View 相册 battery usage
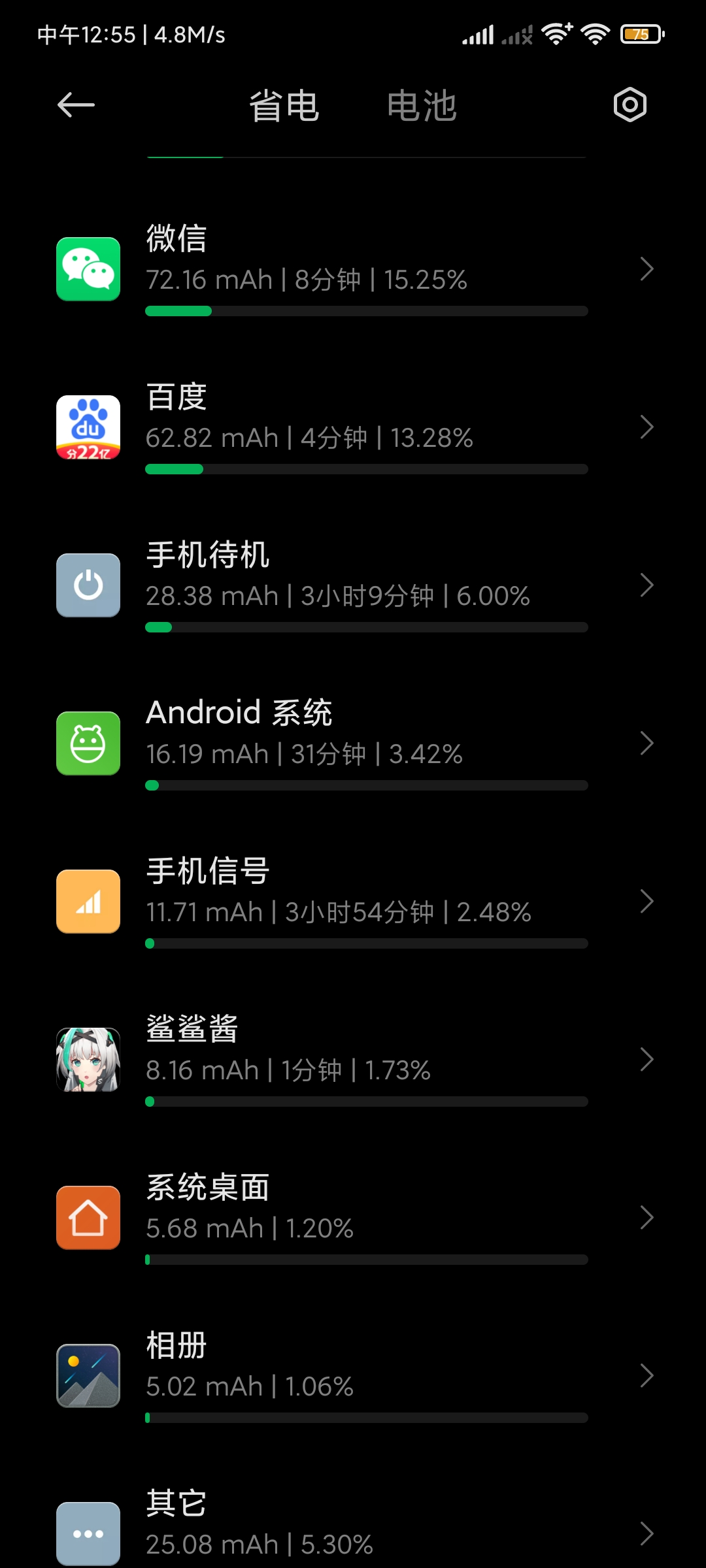This screenshot has width=706, height=1568. coord(353,1376)
